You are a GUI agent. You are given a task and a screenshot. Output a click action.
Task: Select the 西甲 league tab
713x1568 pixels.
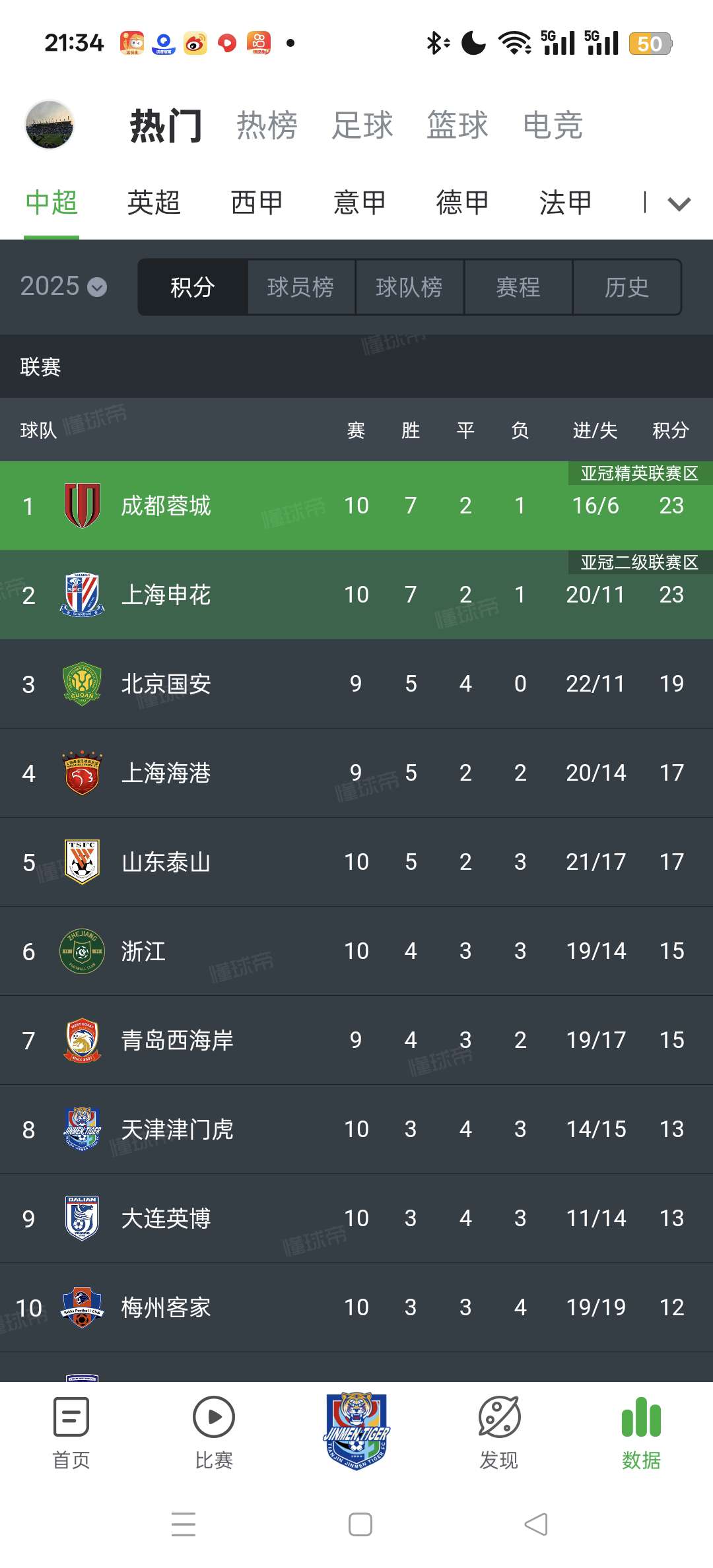256,203
